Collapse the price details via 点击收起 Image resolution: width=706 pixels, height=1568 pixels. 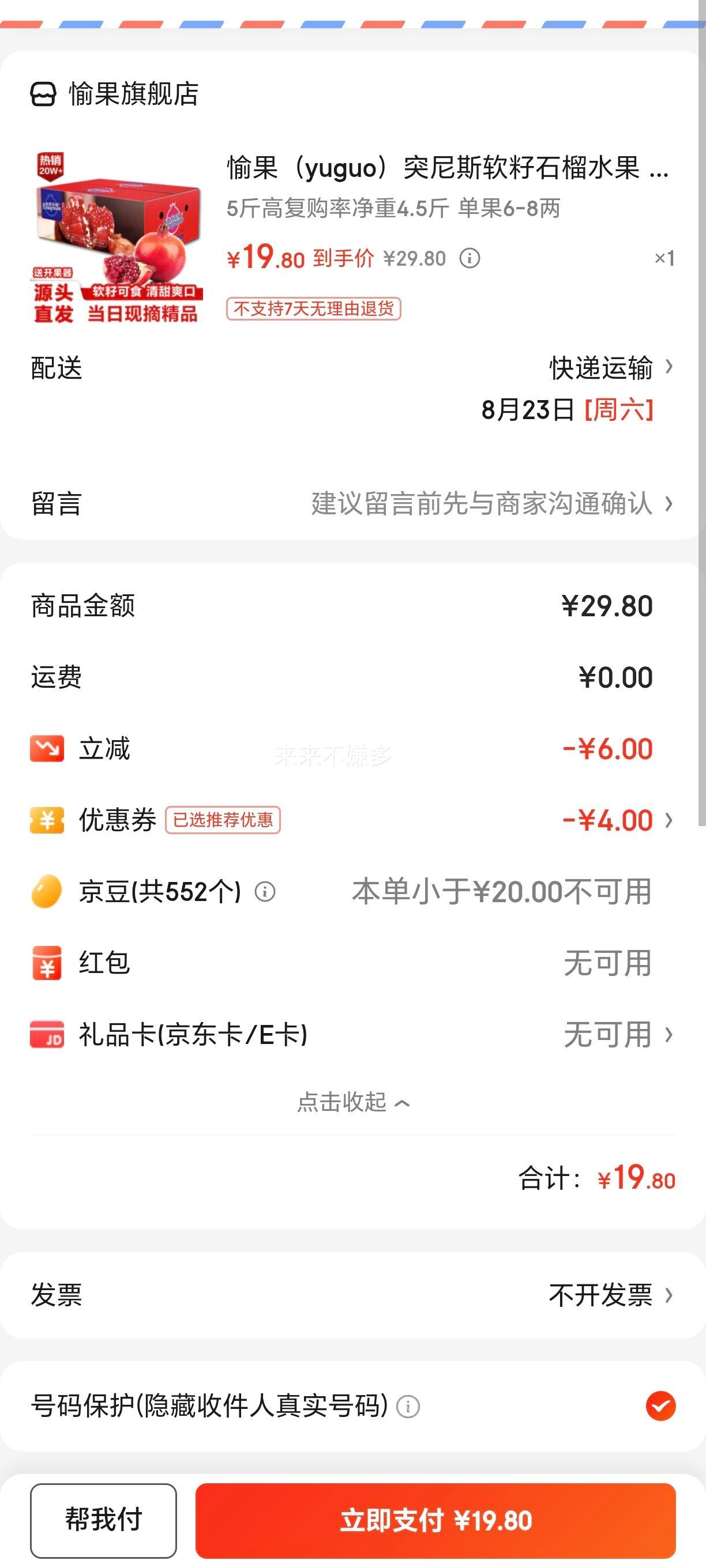pyautogui.click(x=354, y=1102)
